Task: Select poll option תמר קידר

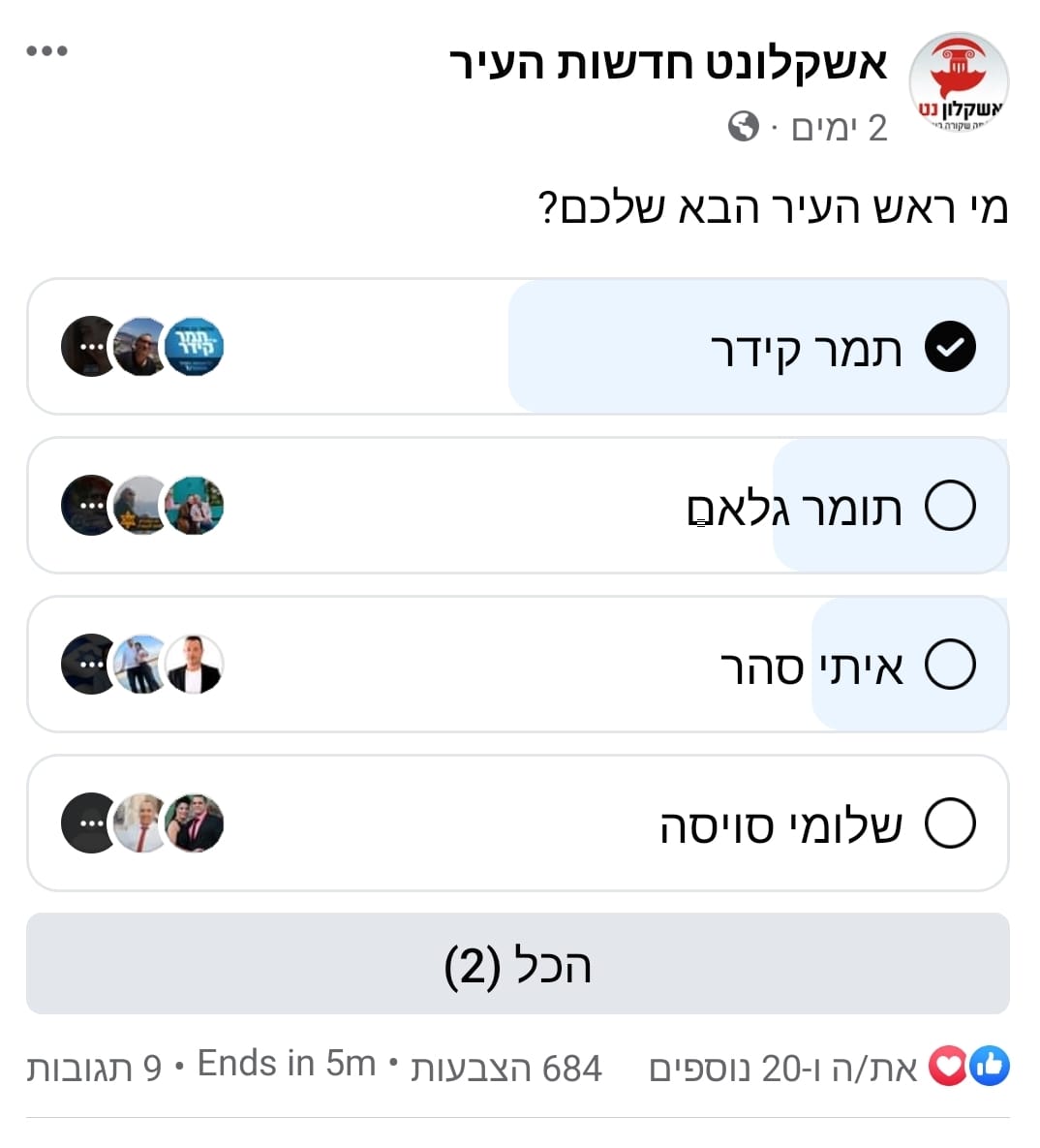Action: (x=950, y=347)
